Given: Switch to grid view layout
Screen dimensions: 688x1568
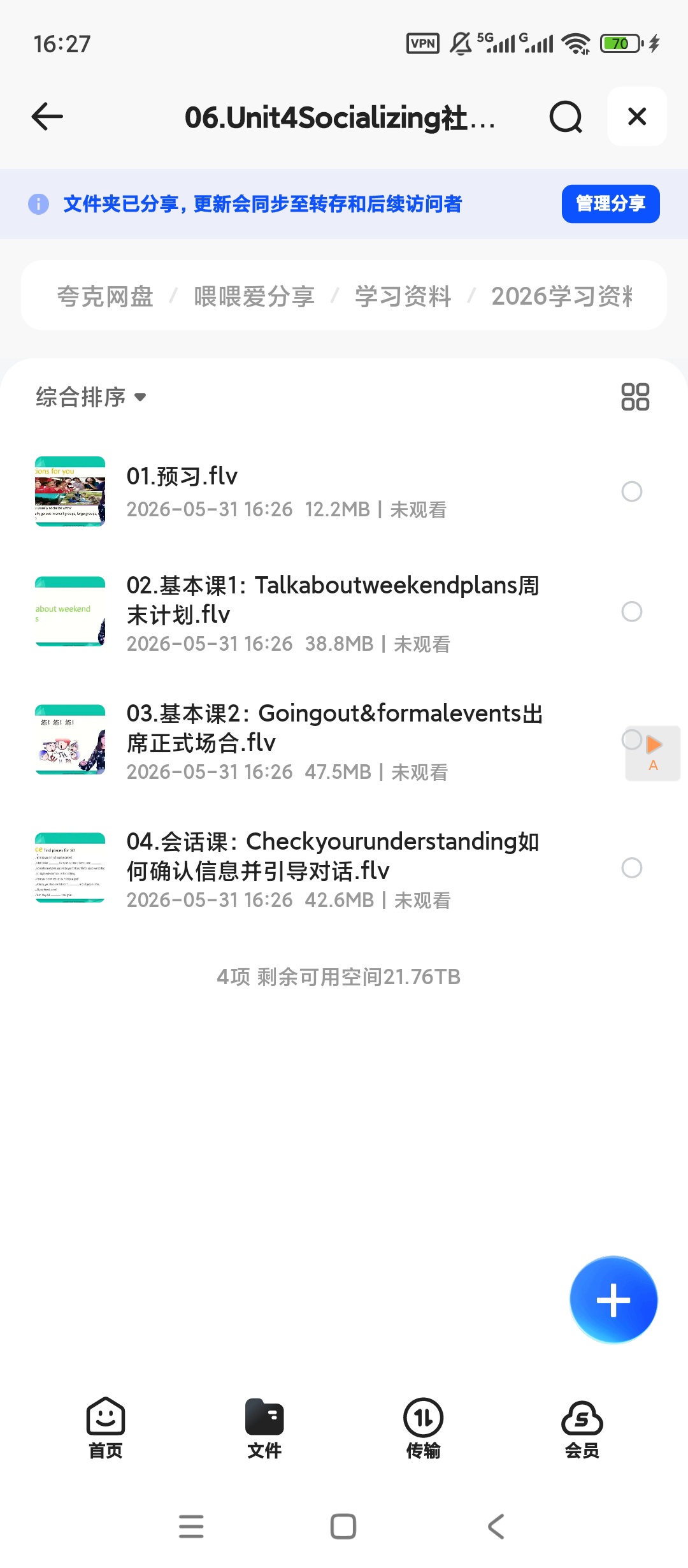Looking at the screenshot, I should pyautogui.click(x=635, y=396).
